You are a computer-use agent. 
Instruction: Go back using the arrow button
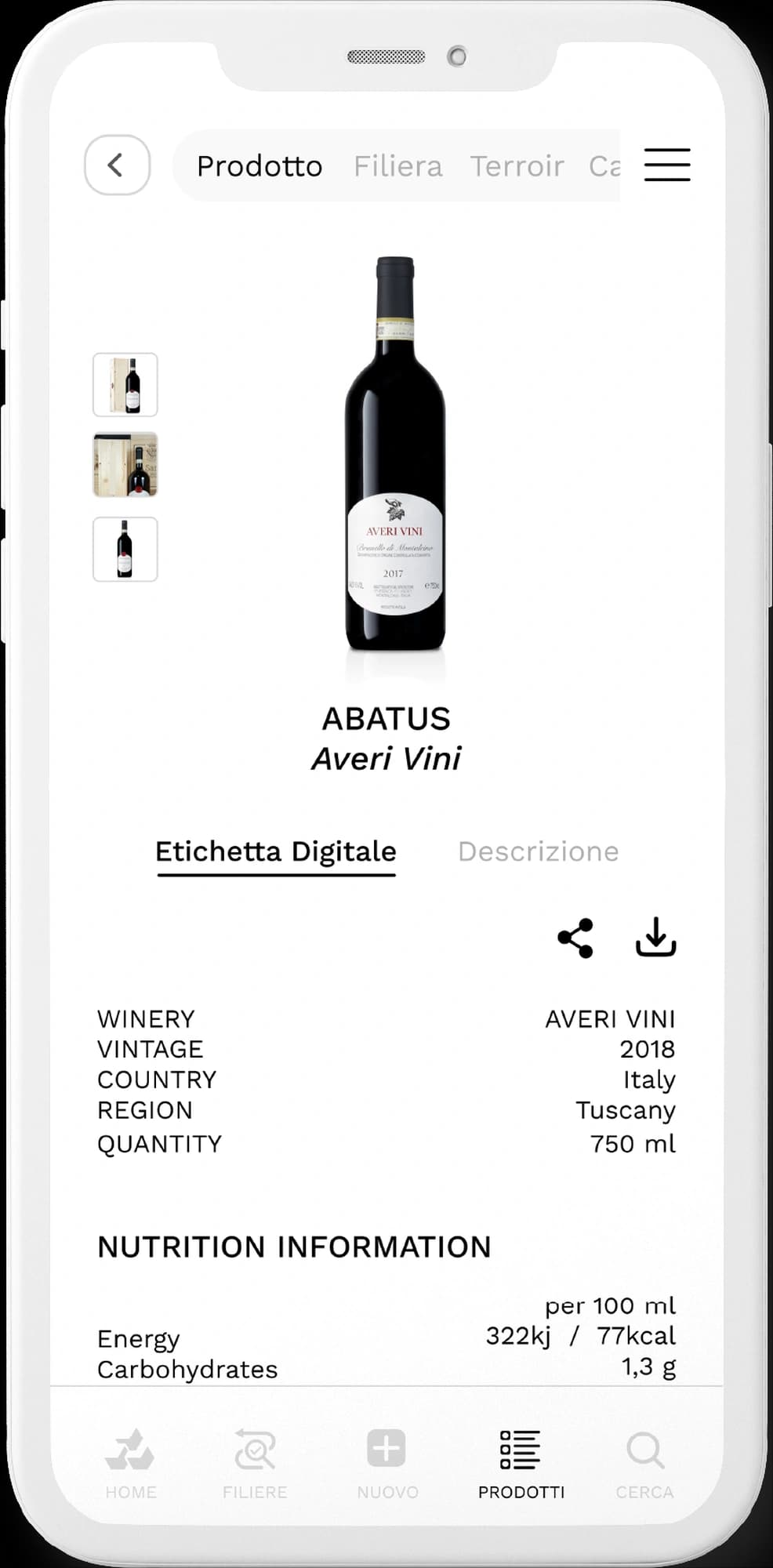tap(117, 165)
